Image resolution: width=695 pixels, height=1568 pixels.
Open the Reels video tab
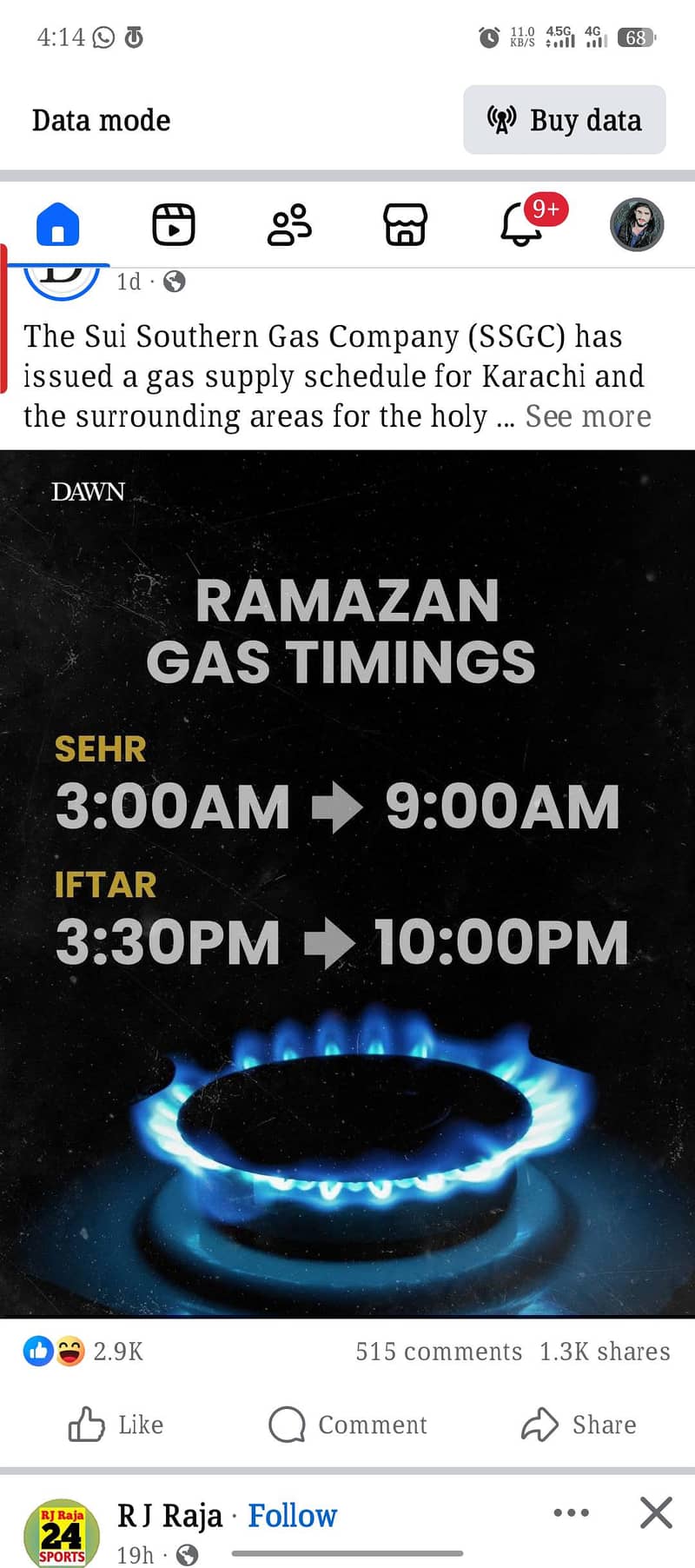click(x=174, y=224)
